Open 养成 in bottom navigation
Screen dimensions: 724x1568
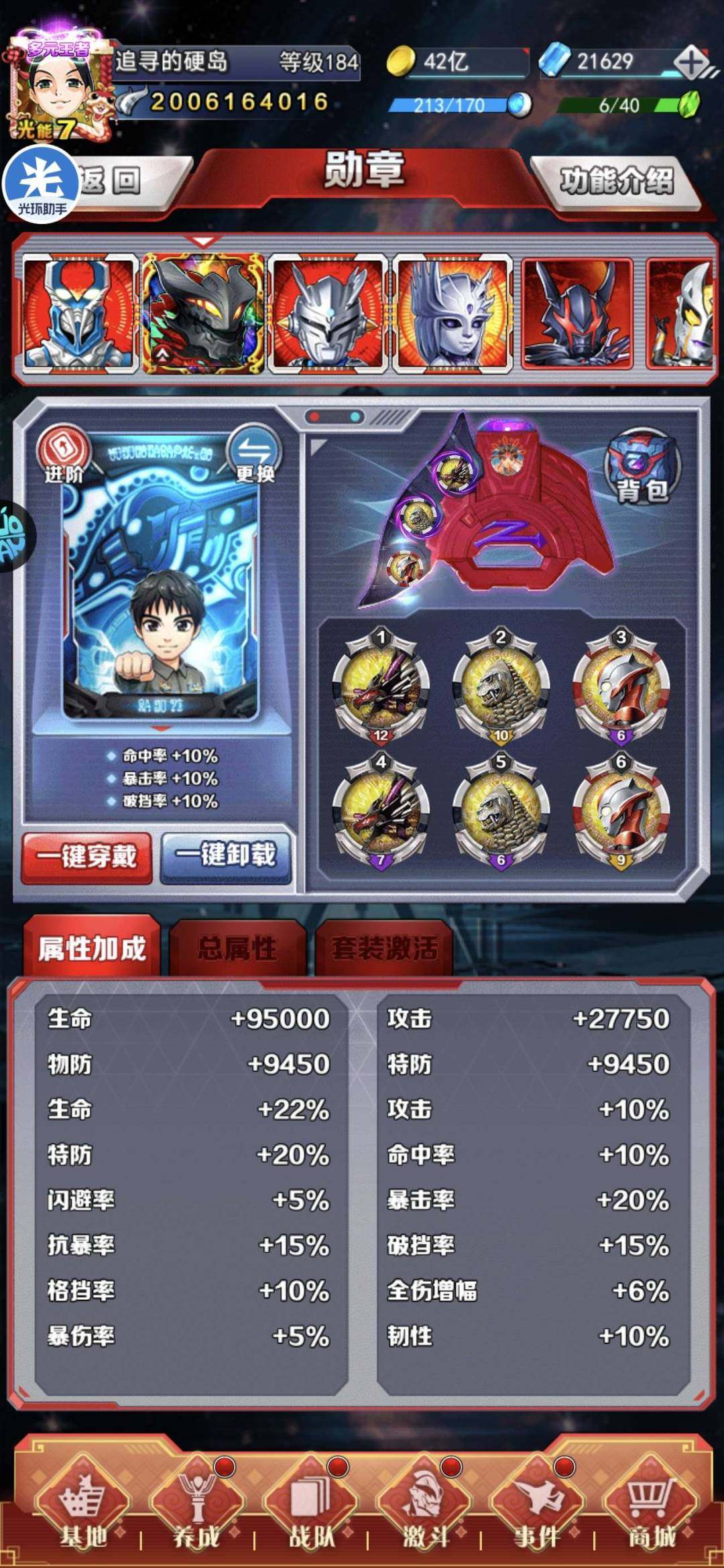196,1505
